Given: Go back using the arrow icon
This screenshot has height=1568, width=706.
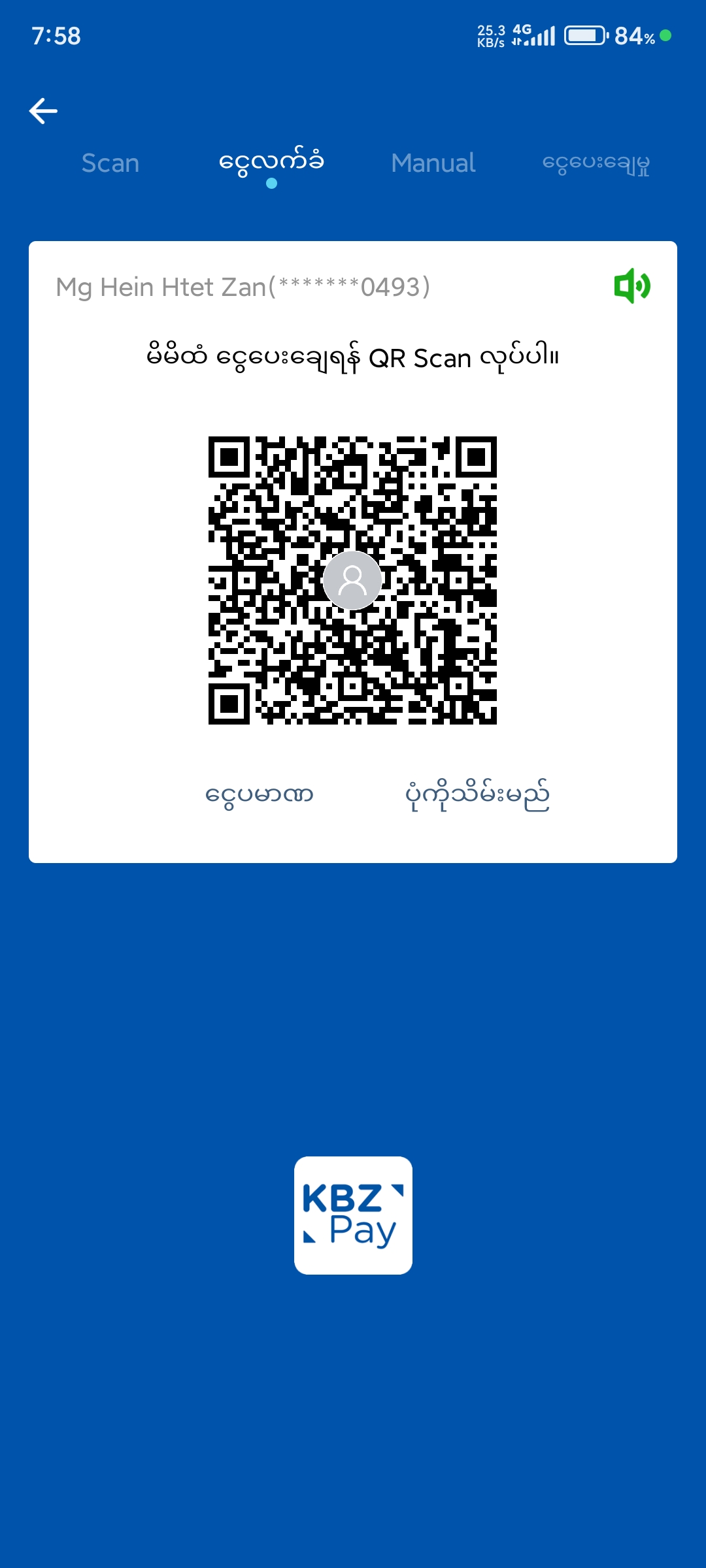Looking at the screenshot, I should (x=43, y=111).
